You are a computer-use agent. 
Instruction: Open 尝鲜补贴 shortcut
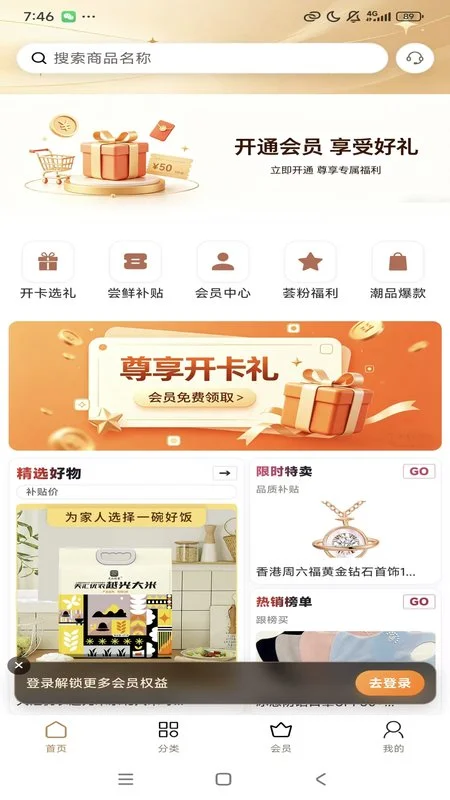pyautogui.click(x=135, y=270)
